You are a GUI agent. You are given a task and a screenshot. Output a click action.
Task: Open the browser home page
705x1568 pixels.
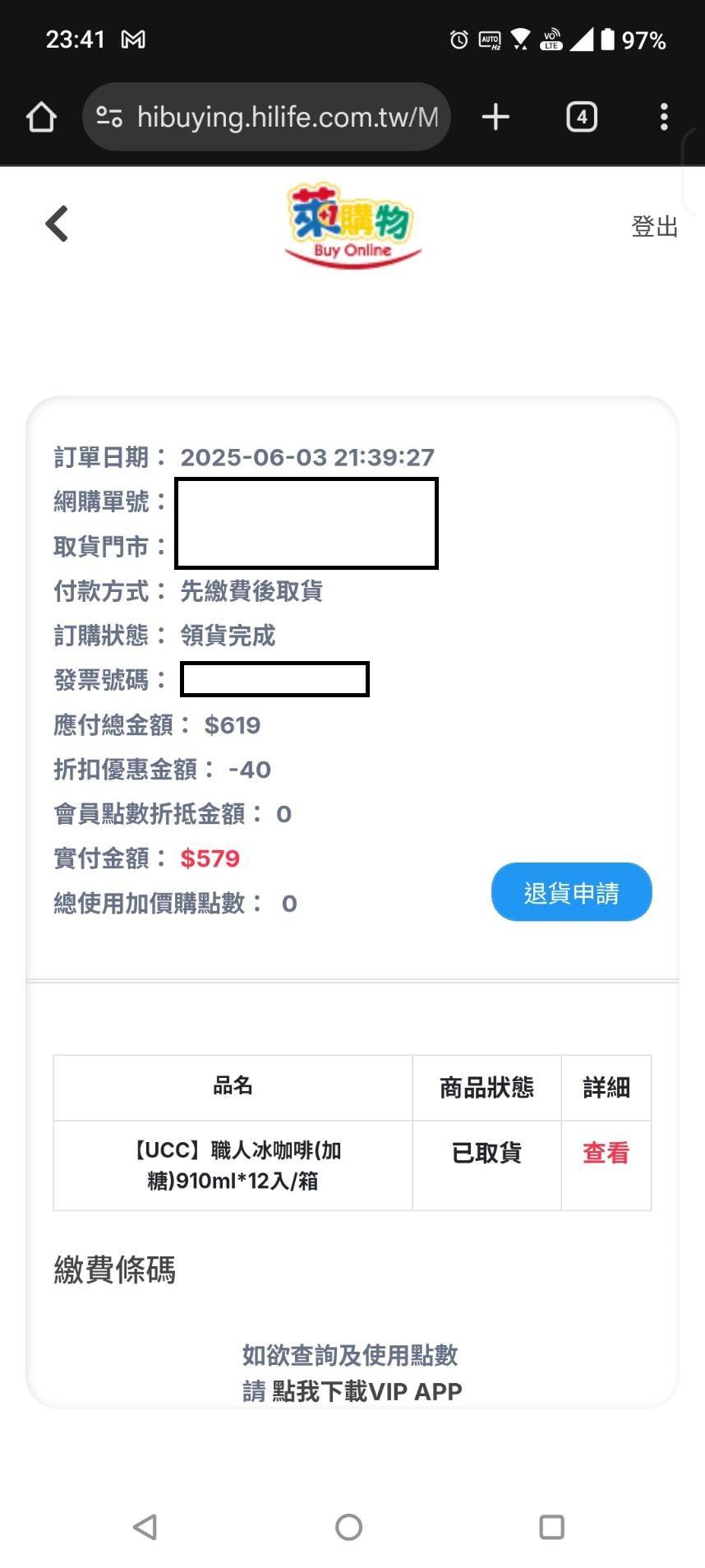tap(41, 117)
